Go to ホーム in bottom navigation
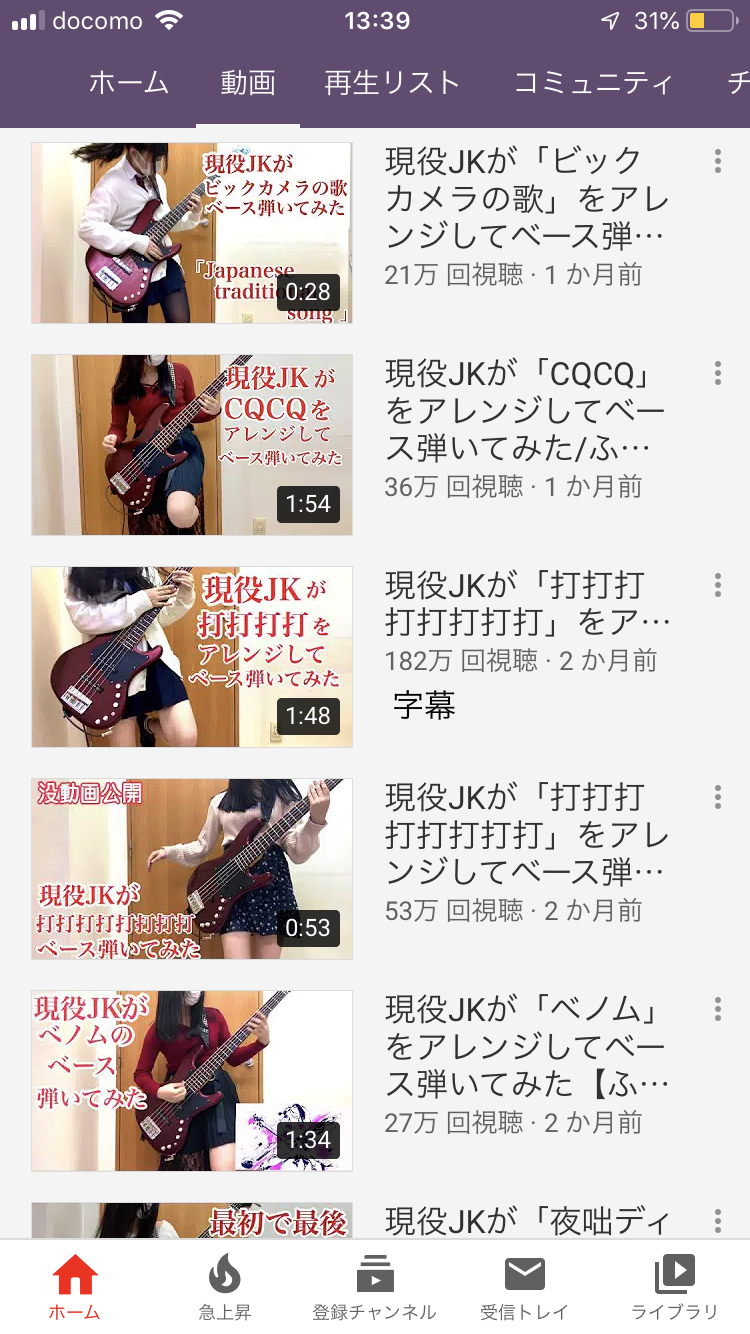This screenshot has height=1334, width=750. click(75, 1288)
